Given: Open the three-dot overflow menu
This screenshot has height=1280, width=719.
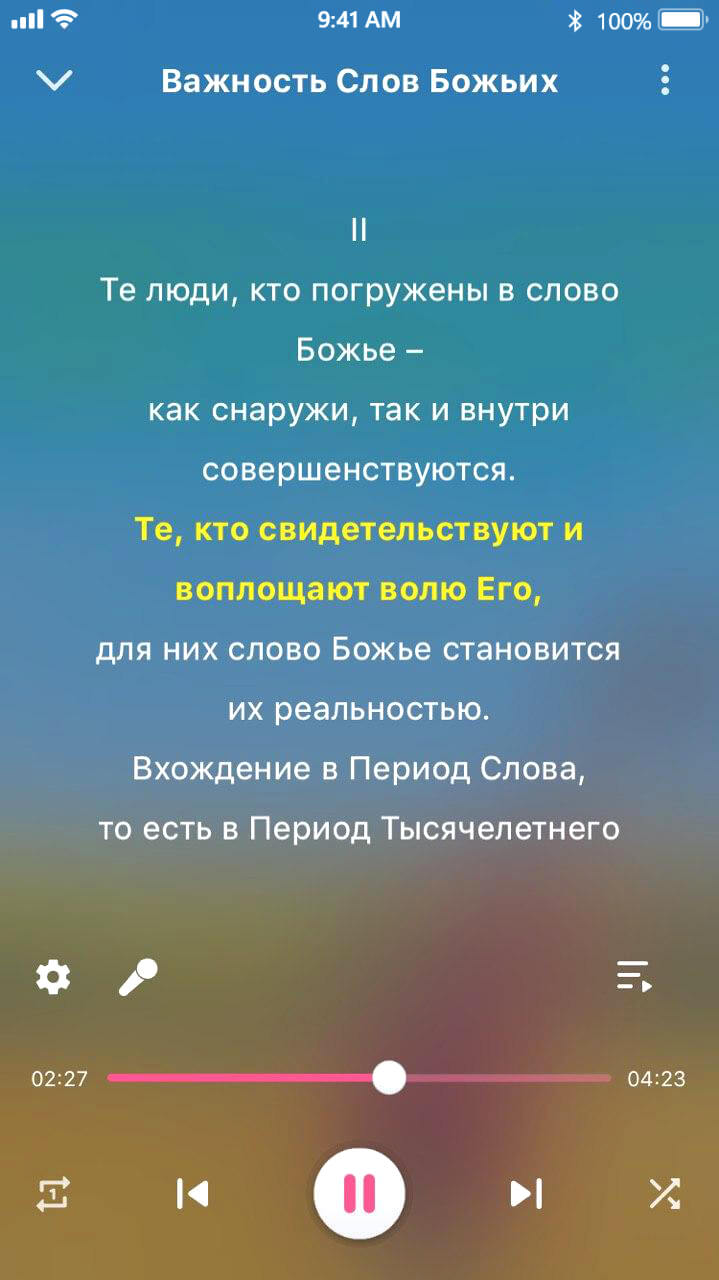Looking at the screenshot, I should click(x=665, y=80).
